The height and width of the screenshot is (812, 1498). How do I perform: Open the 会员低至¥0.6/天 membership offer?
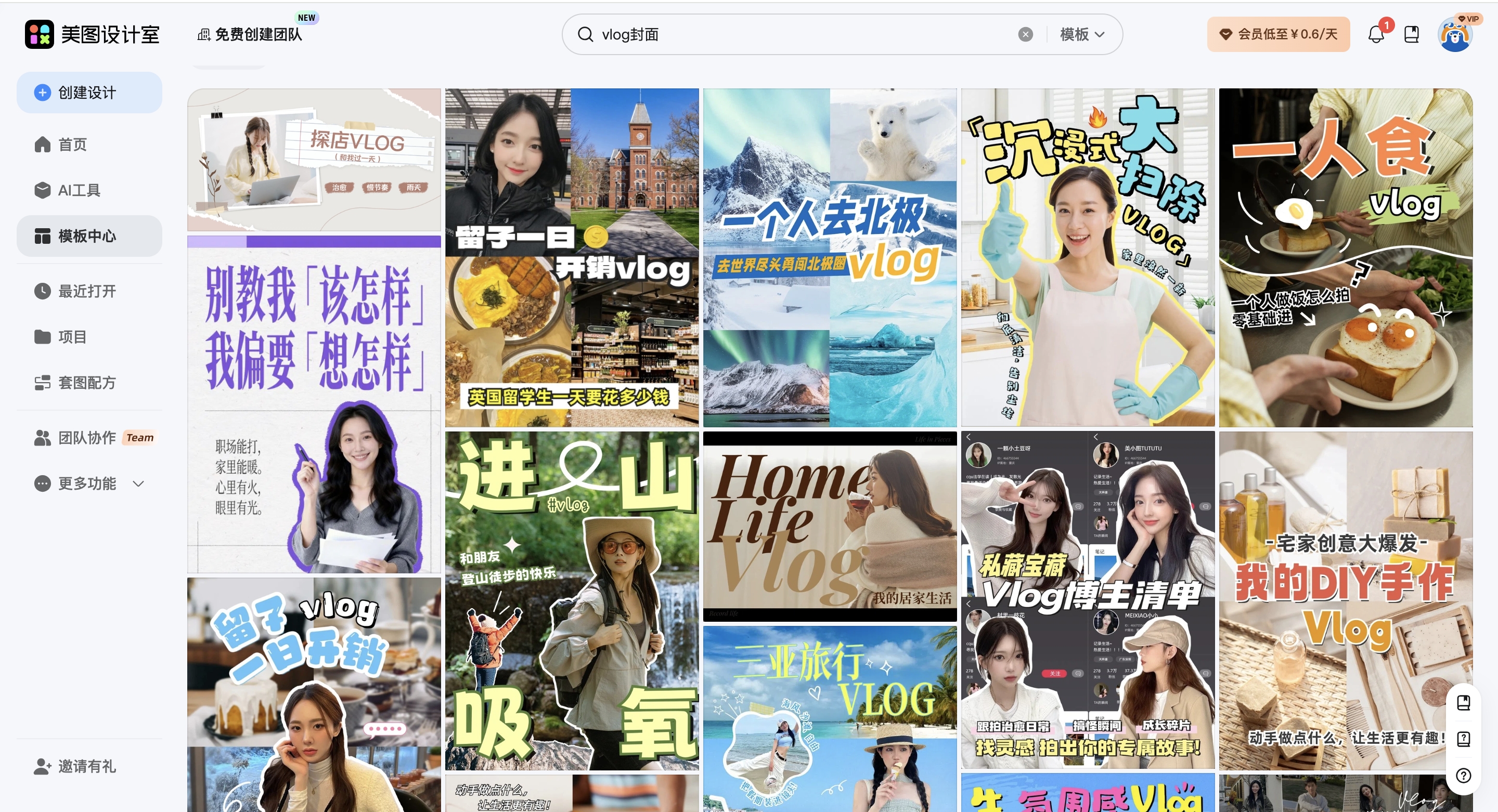click(1278, 34)
